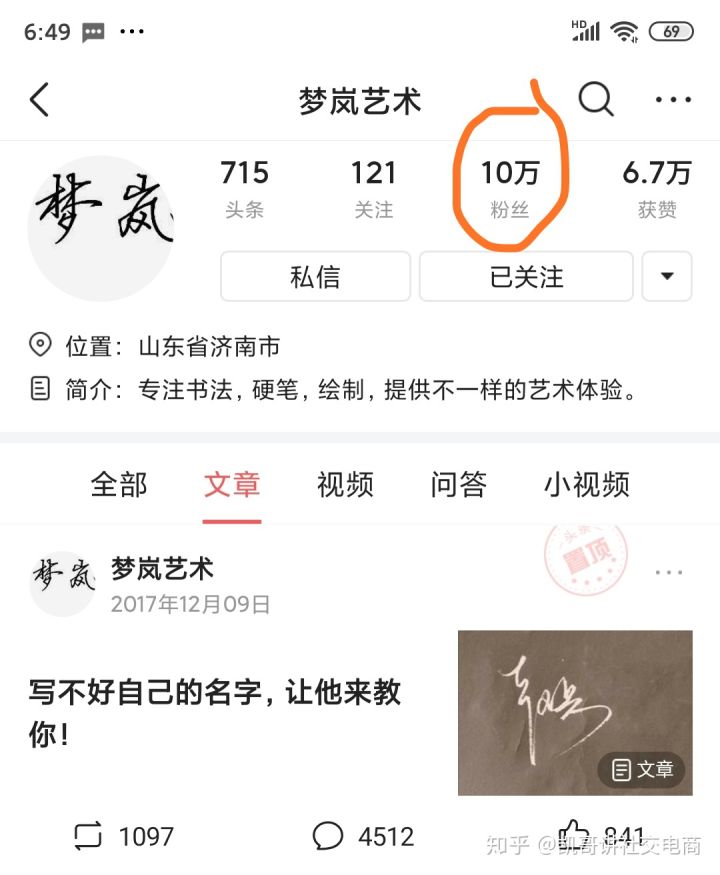Open the post's three-dot options menu

[667, 572]
